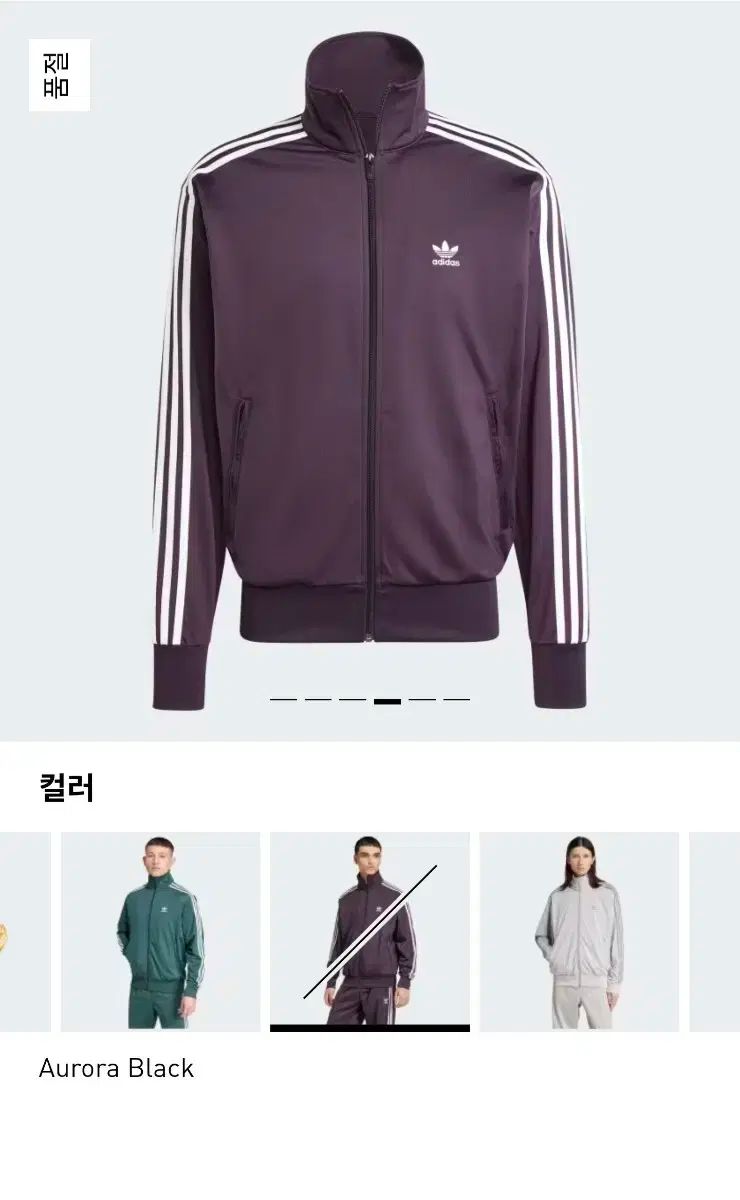Select the Aurora Black color option
This screenshot has width=740, height=1200.
tap(370, 931)
